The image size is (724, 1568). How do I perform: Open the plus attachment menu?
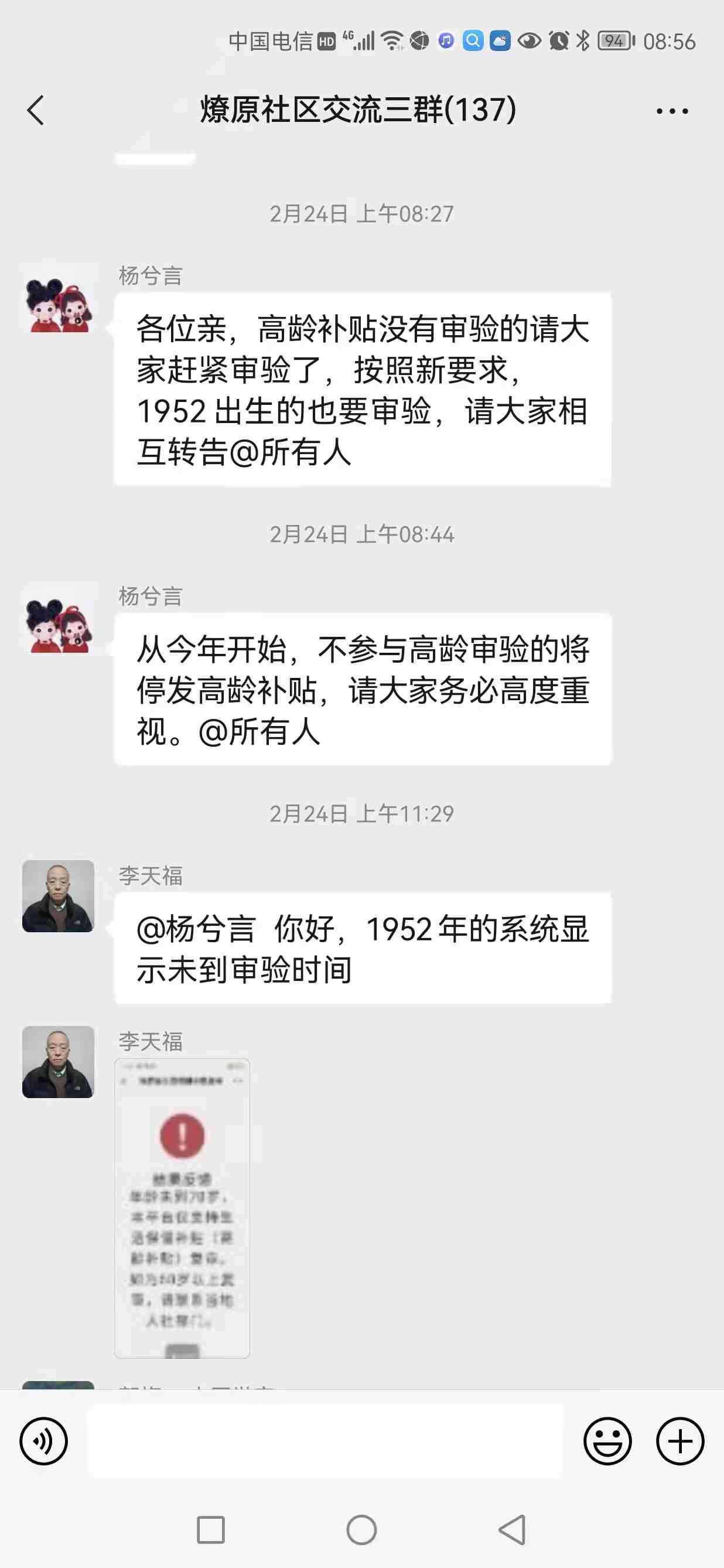tap(679, 1441)
